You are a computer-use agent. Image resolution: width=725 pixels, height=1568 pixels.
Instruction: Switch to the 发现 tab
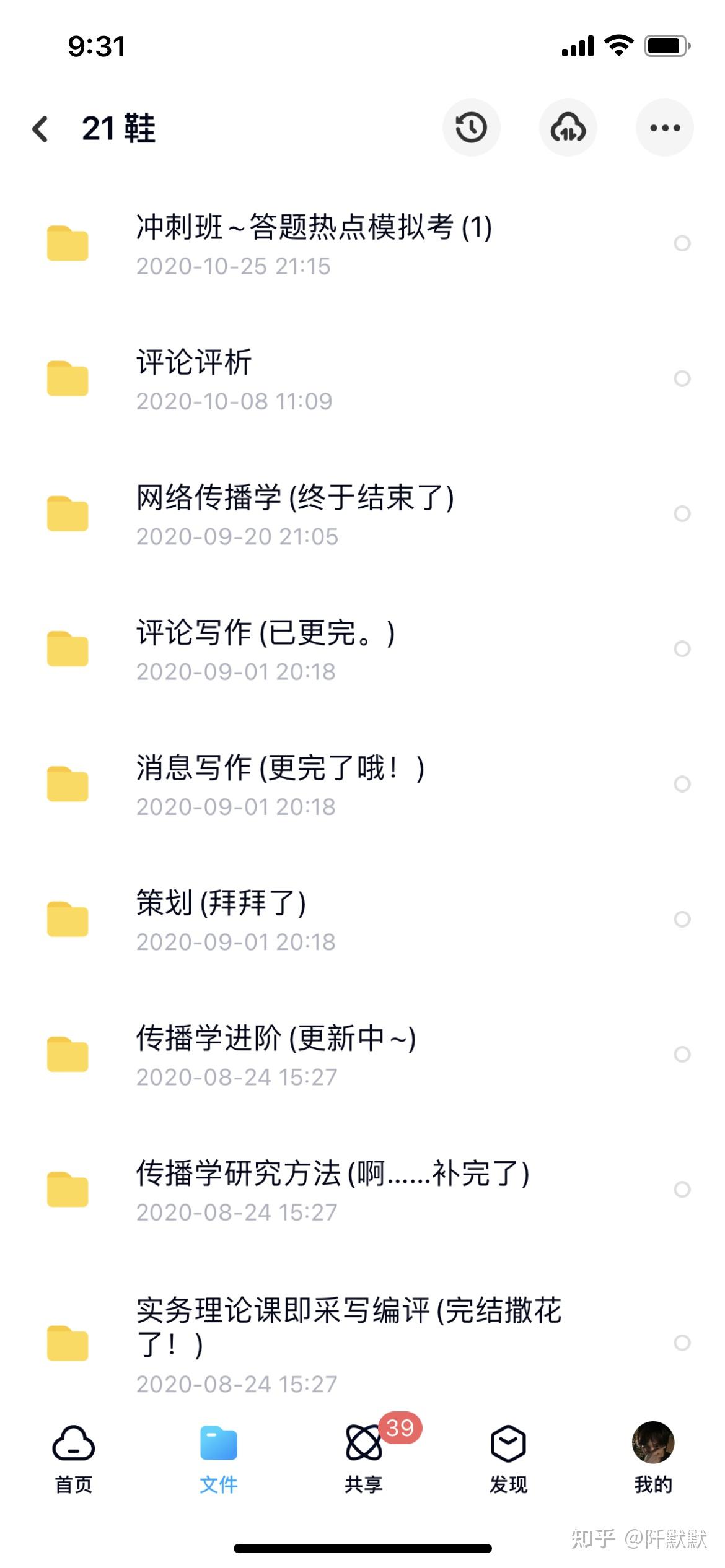coord(508,1458)
